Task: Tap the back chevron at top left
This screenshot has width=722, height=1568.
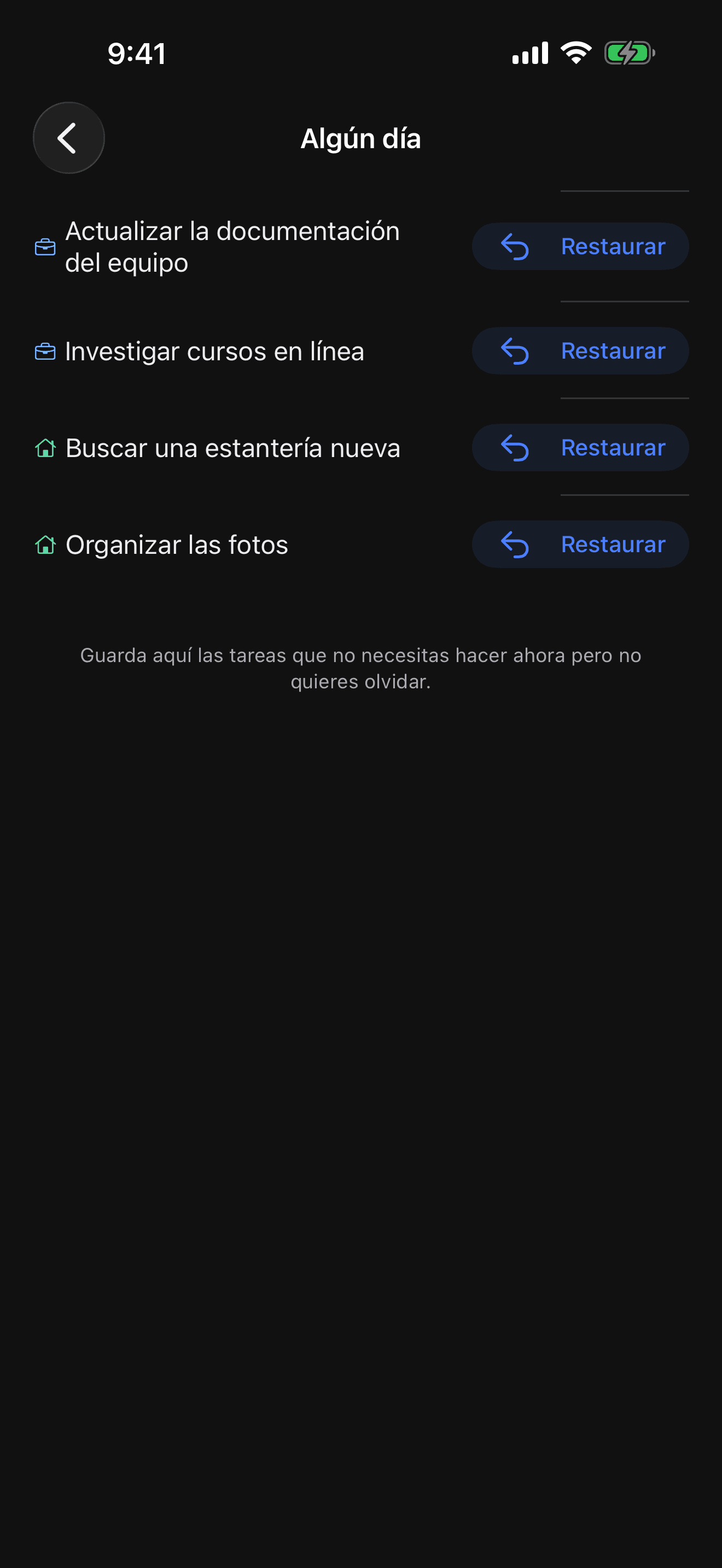Action: click(x=68, y=137)
